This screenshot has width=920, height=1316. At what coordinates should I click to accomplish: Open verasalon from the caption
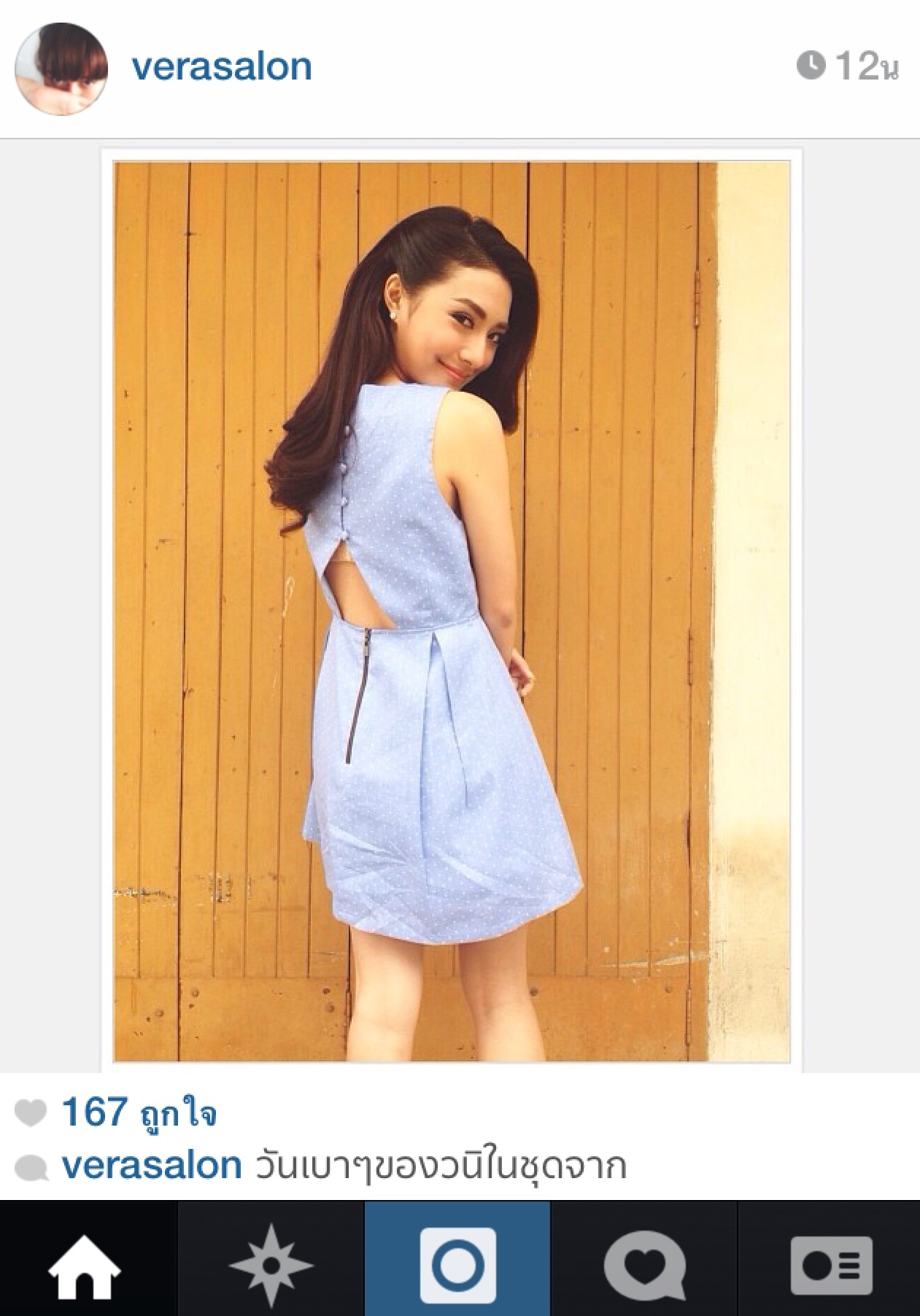click(152, 1165)
